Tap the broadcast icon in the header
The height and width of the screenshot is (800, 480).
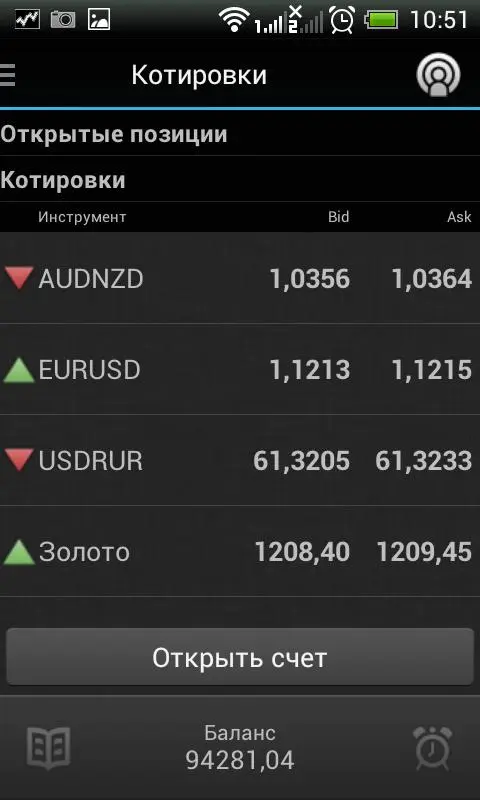point(438,75)
